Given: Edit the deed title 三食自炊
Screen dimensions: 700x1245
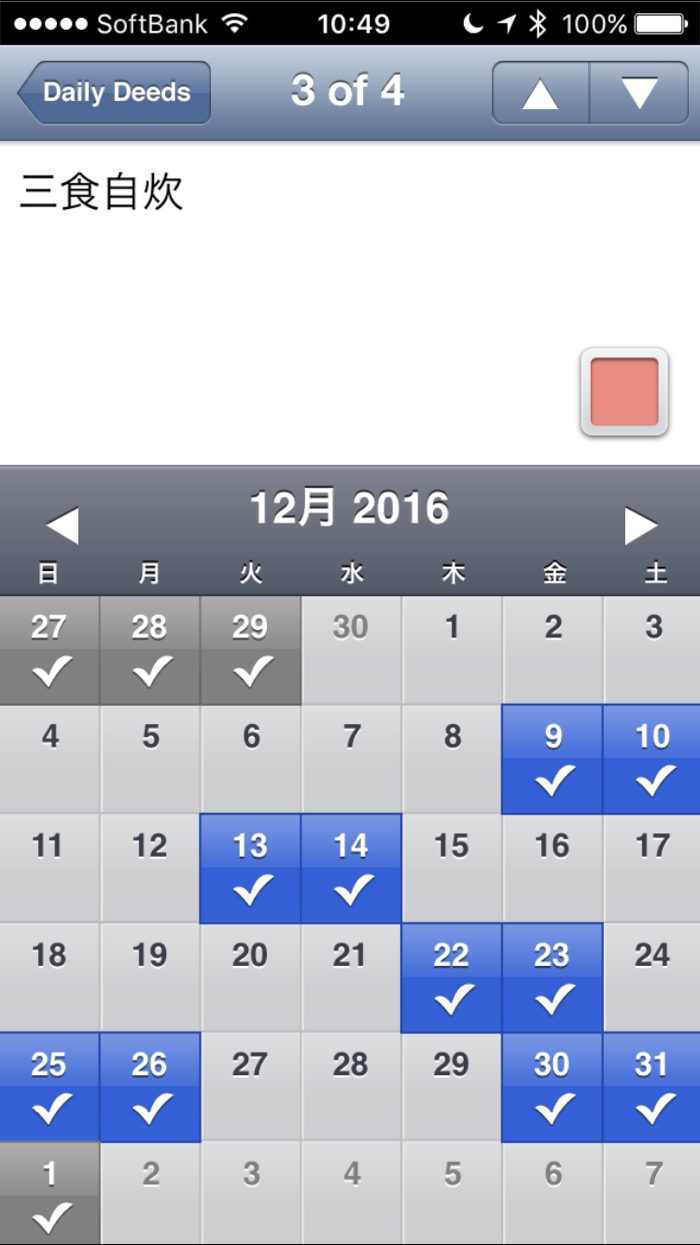Looking at the screenshot, I should (x=102, y=192).
